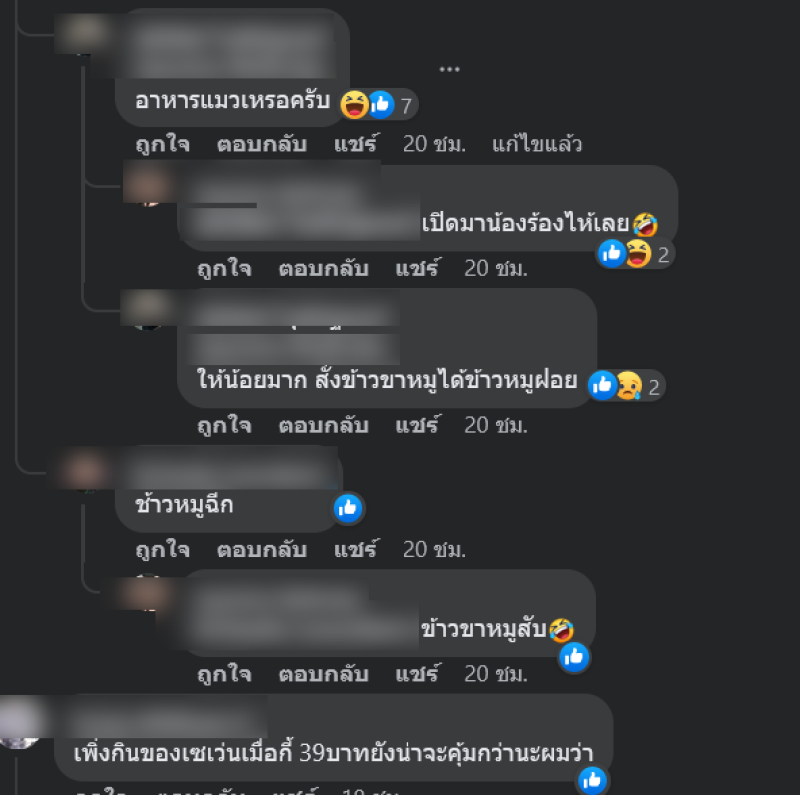Like the comment 'เปิดมาน้องร้องไห้เลย'
The image size is (800, 795).
pos(224,269)
